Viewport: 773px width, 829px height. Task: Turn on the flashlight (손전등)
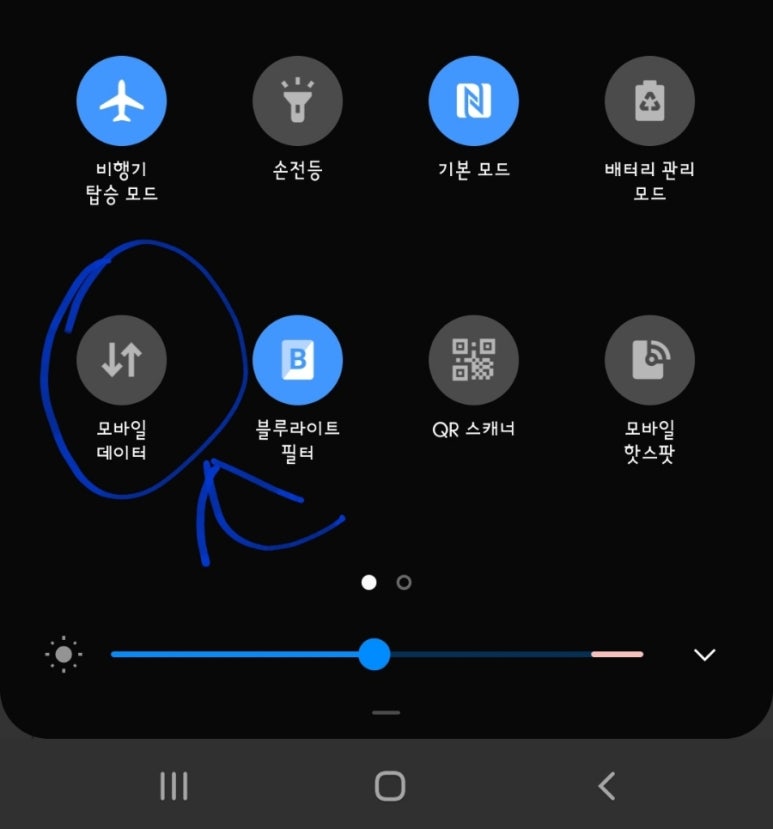click(297, 101)
